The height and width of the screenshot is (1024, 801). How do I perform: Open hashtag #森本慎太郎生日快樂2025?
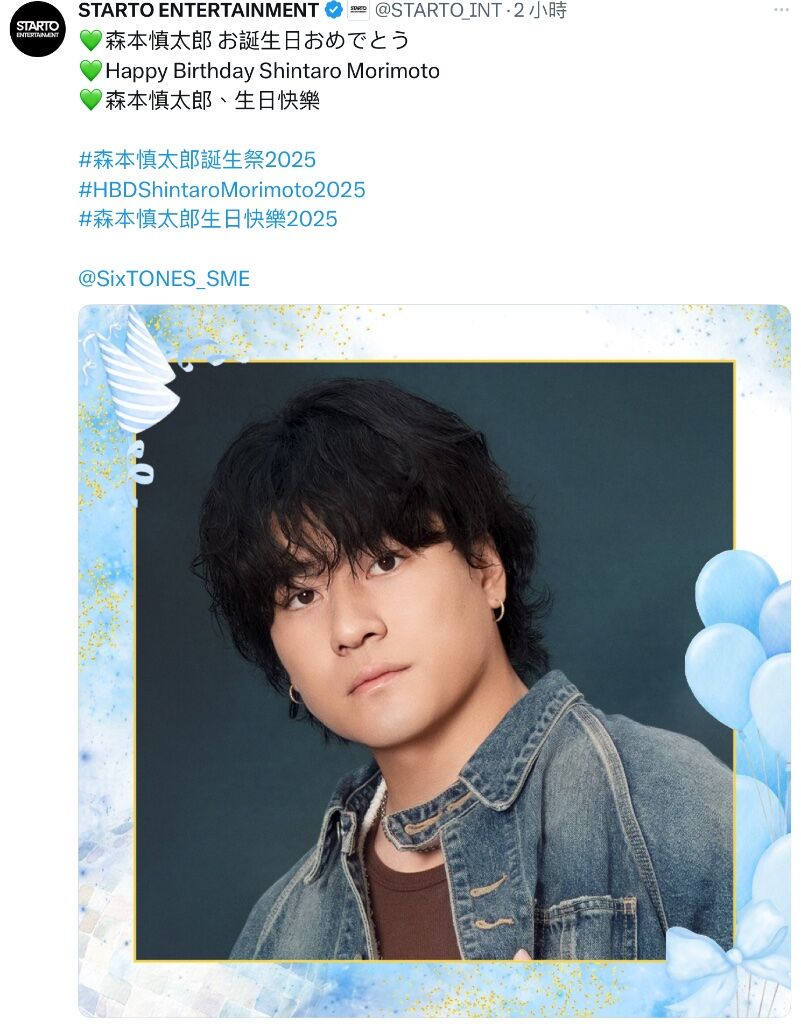208,219
